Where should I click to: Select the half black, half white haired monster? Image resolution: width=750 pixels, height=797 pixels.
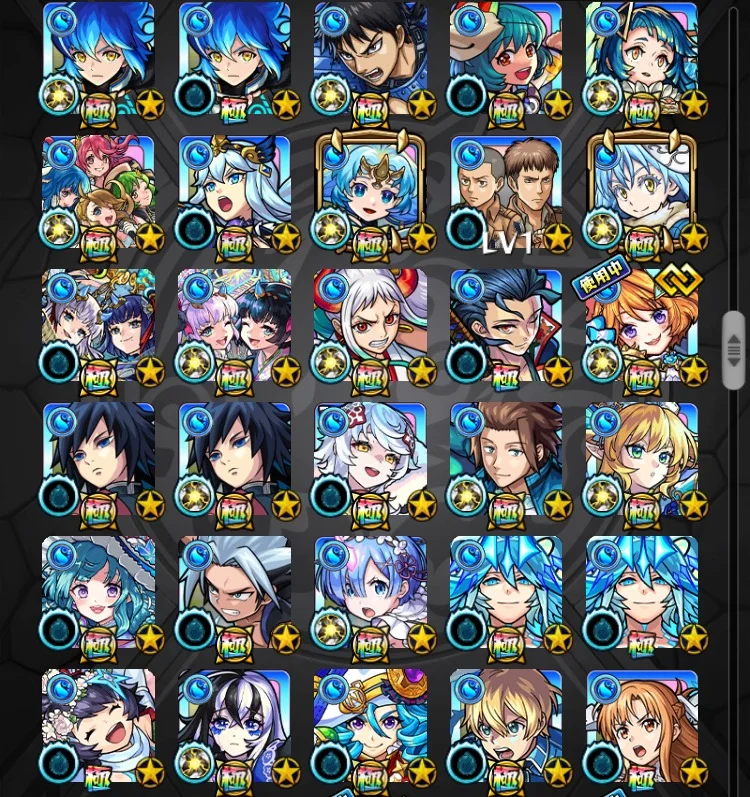(x=234, y=725)
